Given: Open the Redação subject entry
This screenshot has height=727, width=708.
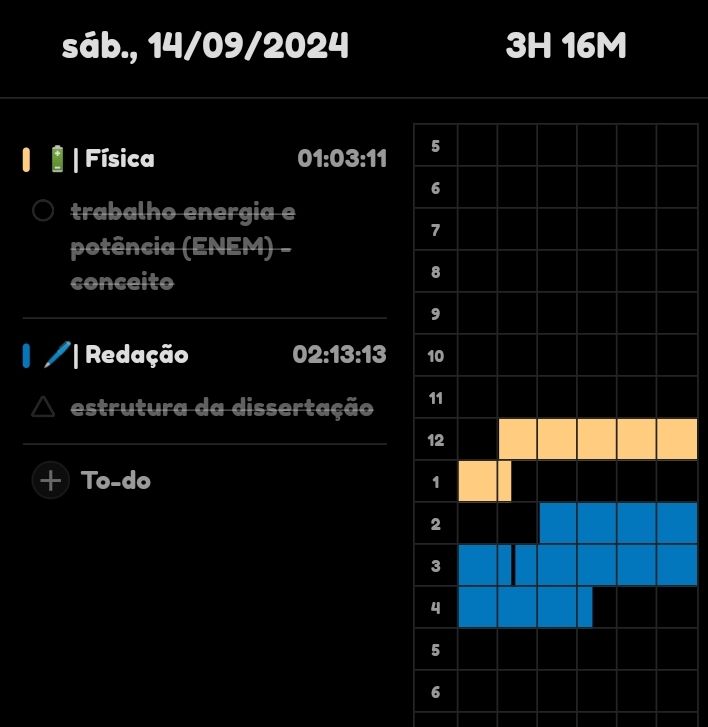Looking at the screenshot, I should (x=136, y=354).
